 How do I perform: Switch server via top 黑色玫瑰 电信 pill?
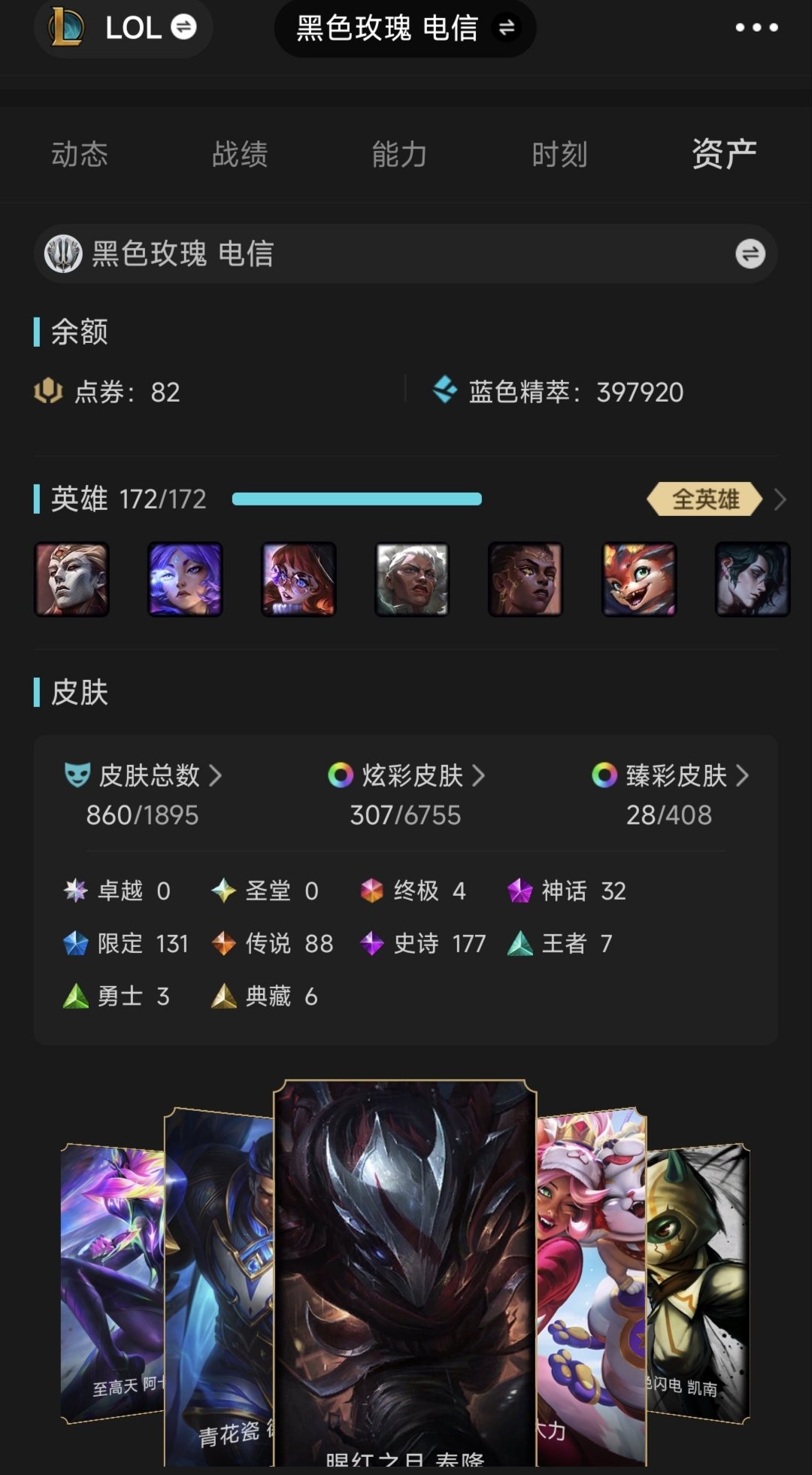[405, 29]
